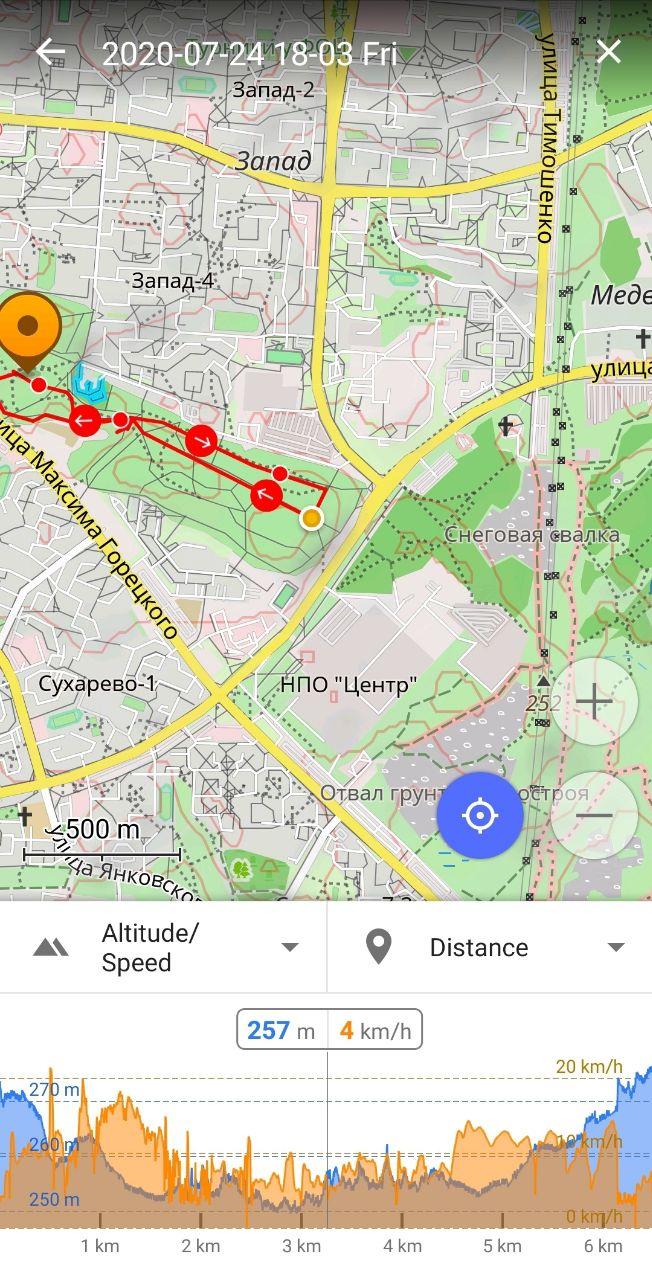Zoom in on the map

[594, 701]
